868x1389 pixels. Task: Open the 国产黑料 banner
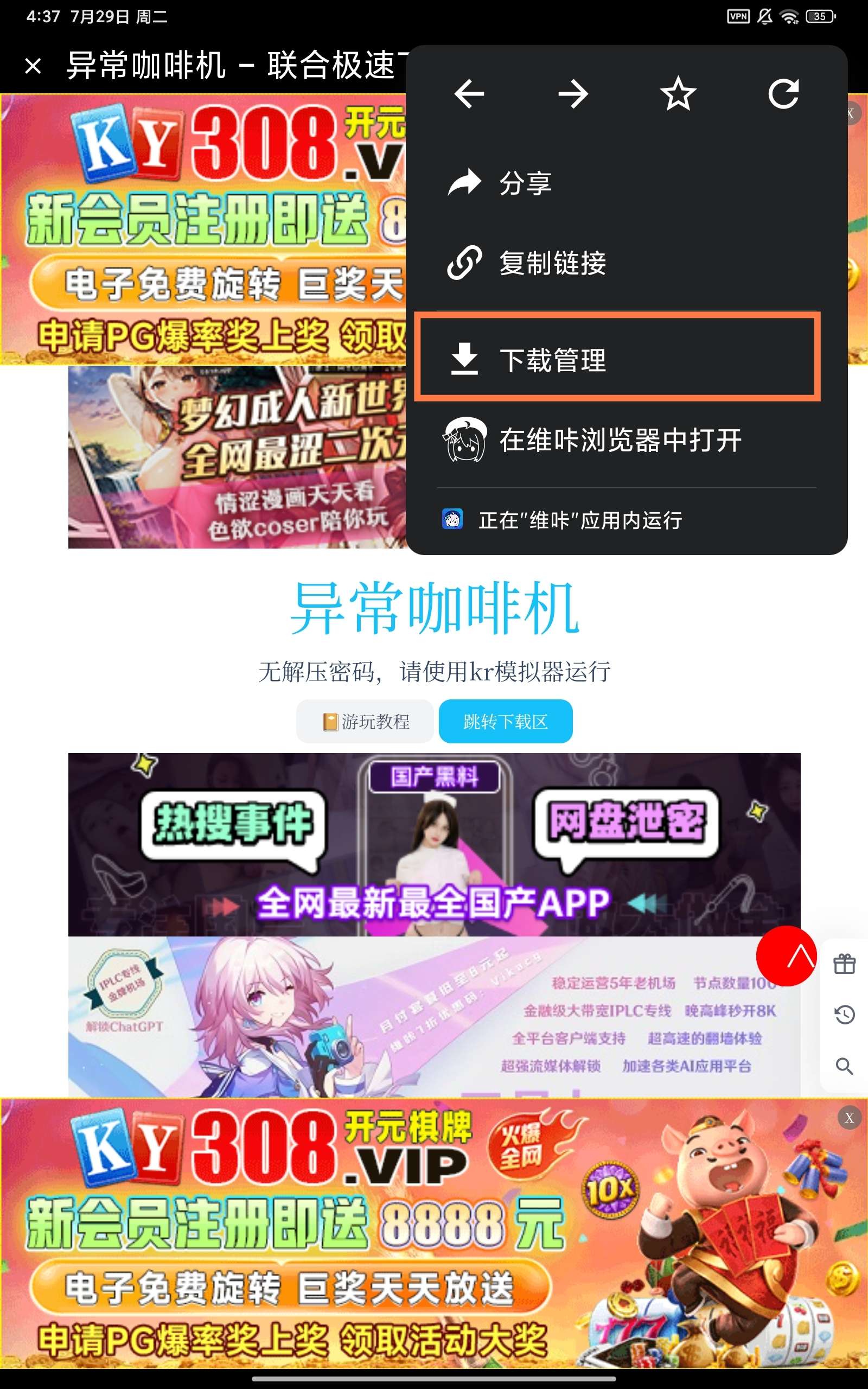pyautogui.click(x=434, y=844)
